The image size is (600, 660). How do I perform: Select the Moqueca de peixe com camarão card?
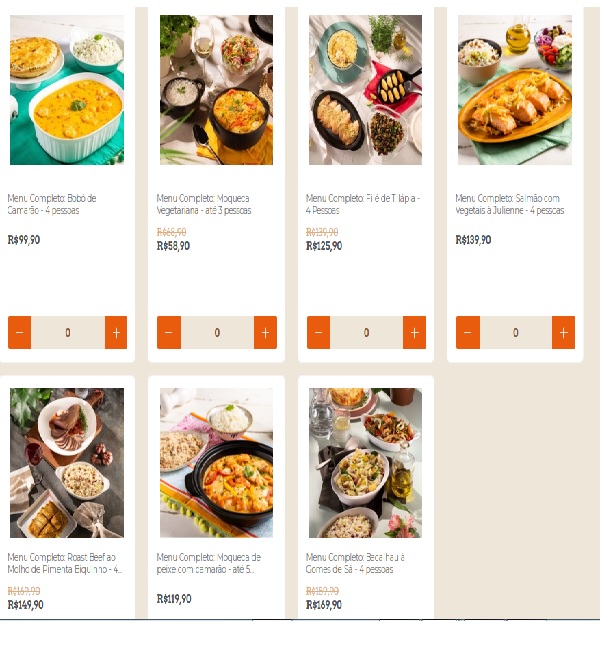[x=216, y=463]
